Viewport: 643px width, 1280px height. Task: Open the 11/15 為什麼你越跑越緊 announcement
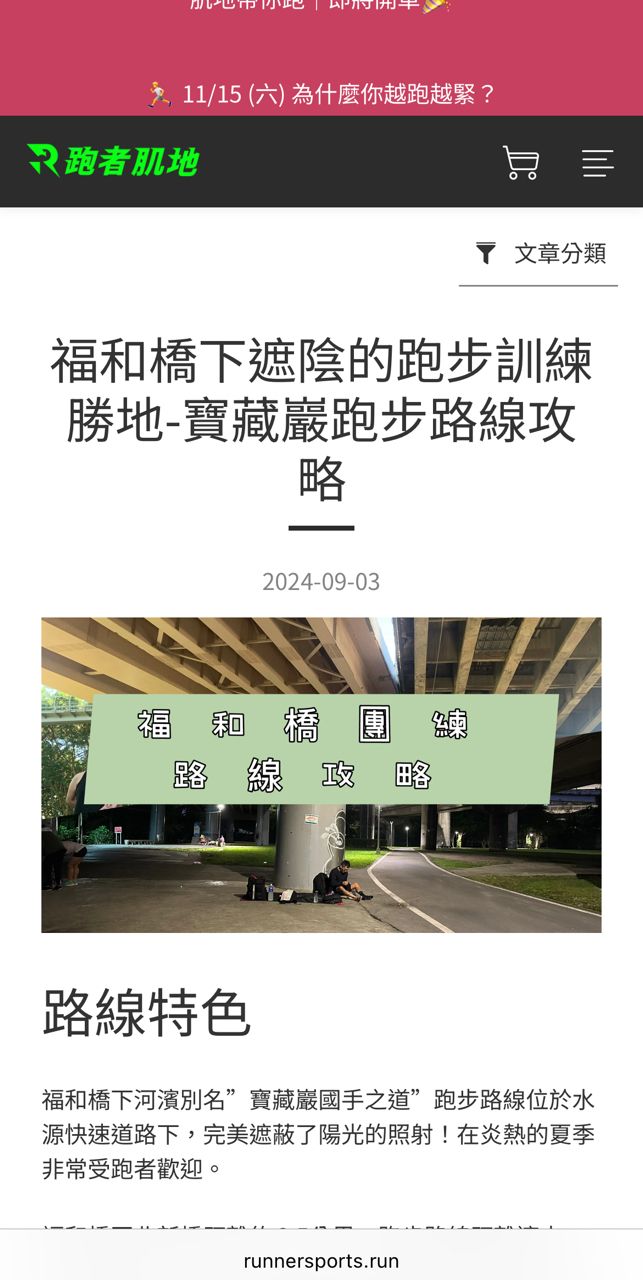[321, 94]
